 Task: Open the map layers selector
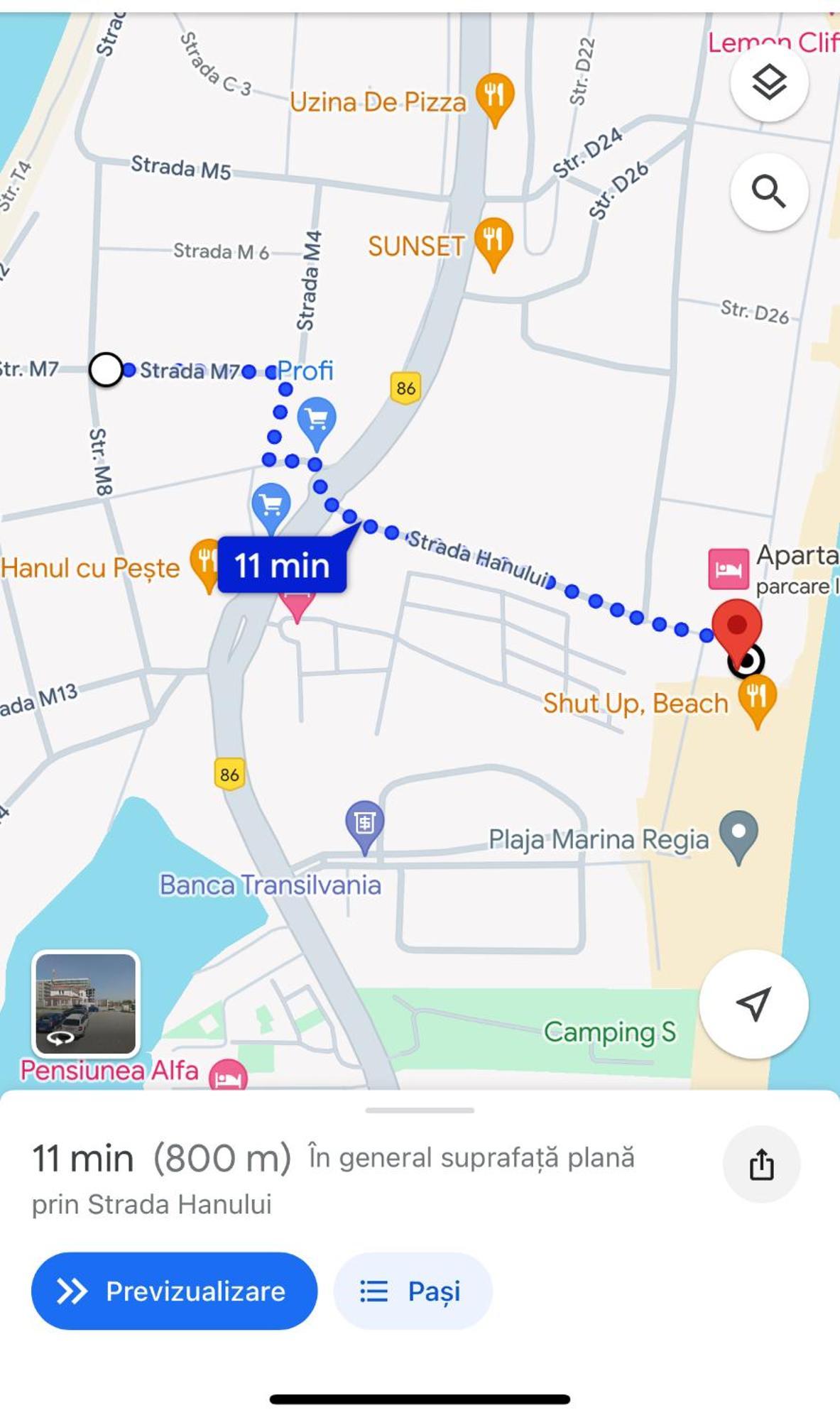(769, 82)
